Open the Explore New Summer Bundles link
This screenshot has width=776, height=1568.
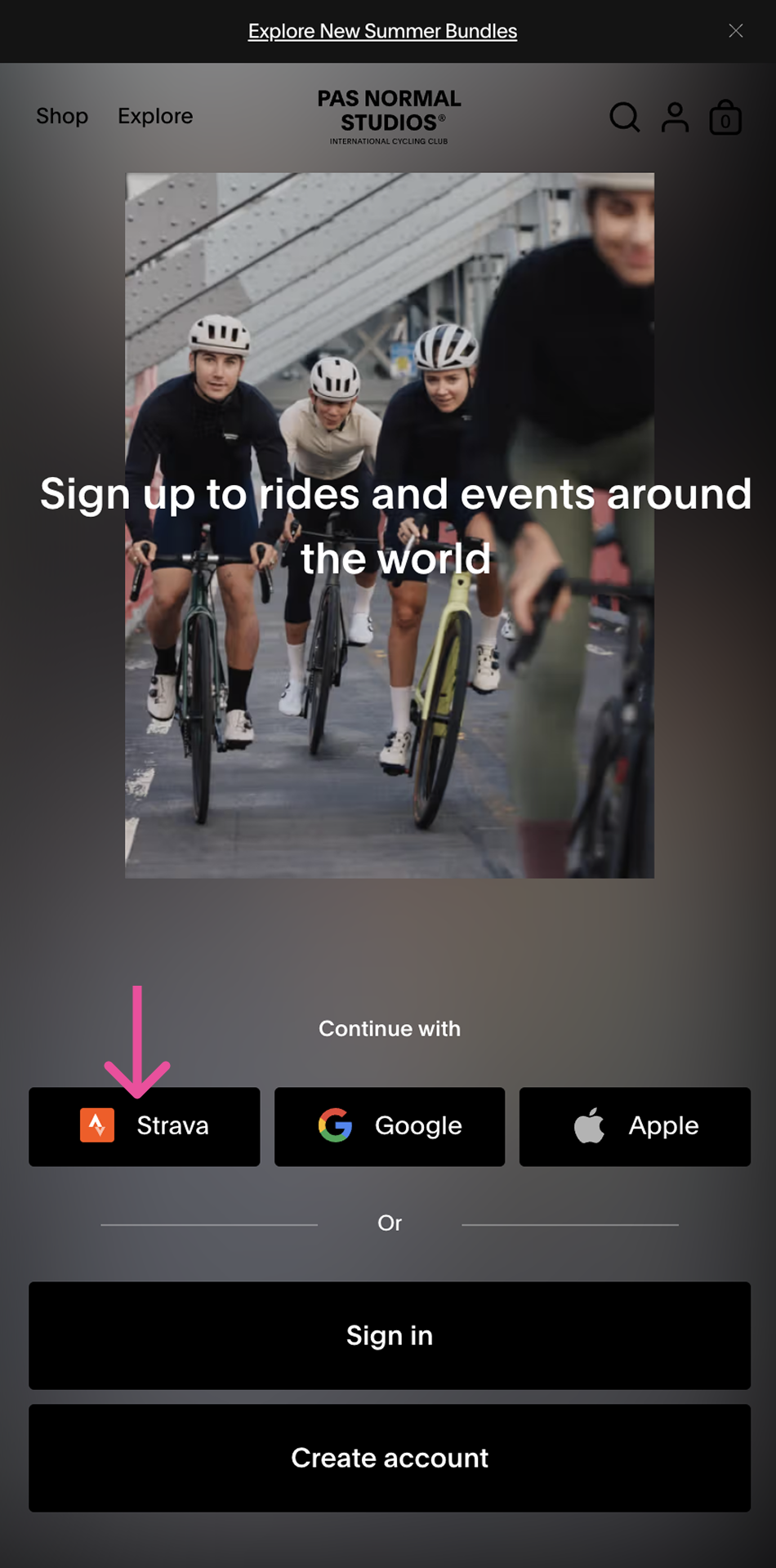tap(382, 31)
